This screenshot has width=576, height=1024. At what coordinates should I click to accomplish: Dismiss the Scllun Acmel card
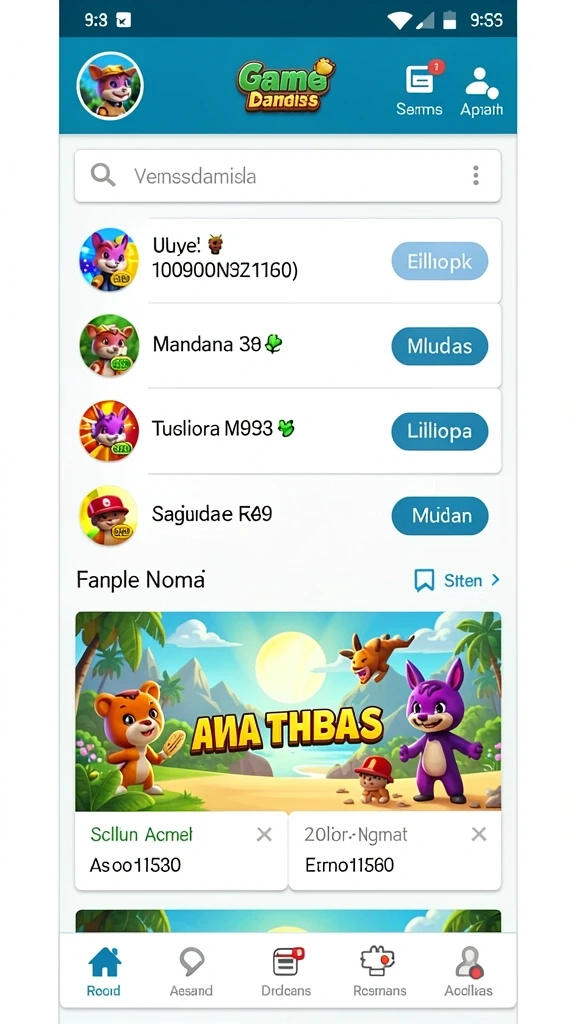264,834
